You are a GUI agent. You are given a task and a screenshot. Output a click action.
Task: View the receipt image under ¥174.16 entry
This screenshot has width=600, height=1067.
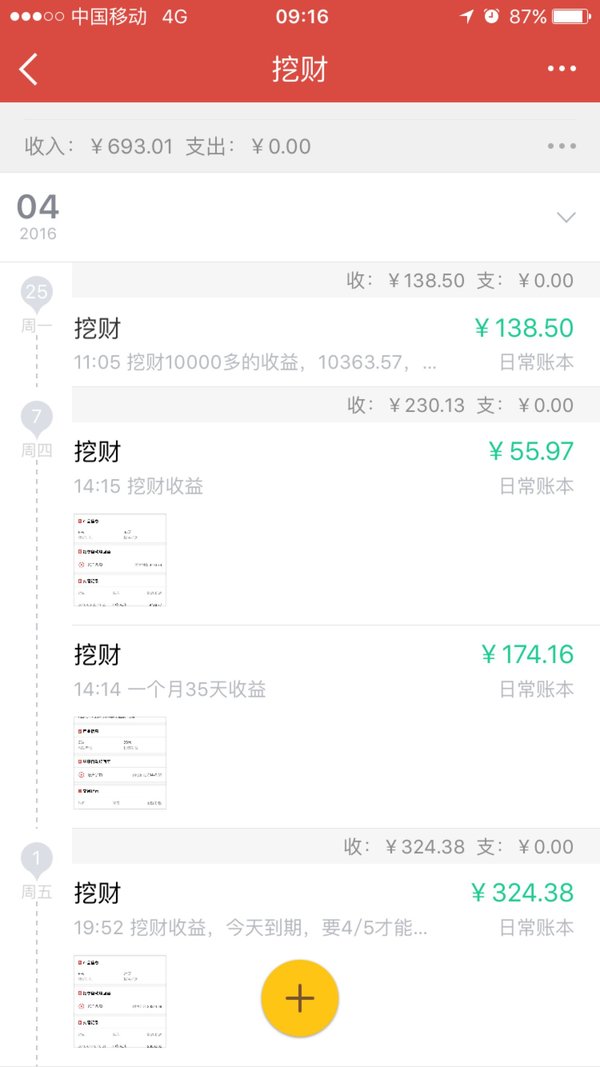point(120,763)
